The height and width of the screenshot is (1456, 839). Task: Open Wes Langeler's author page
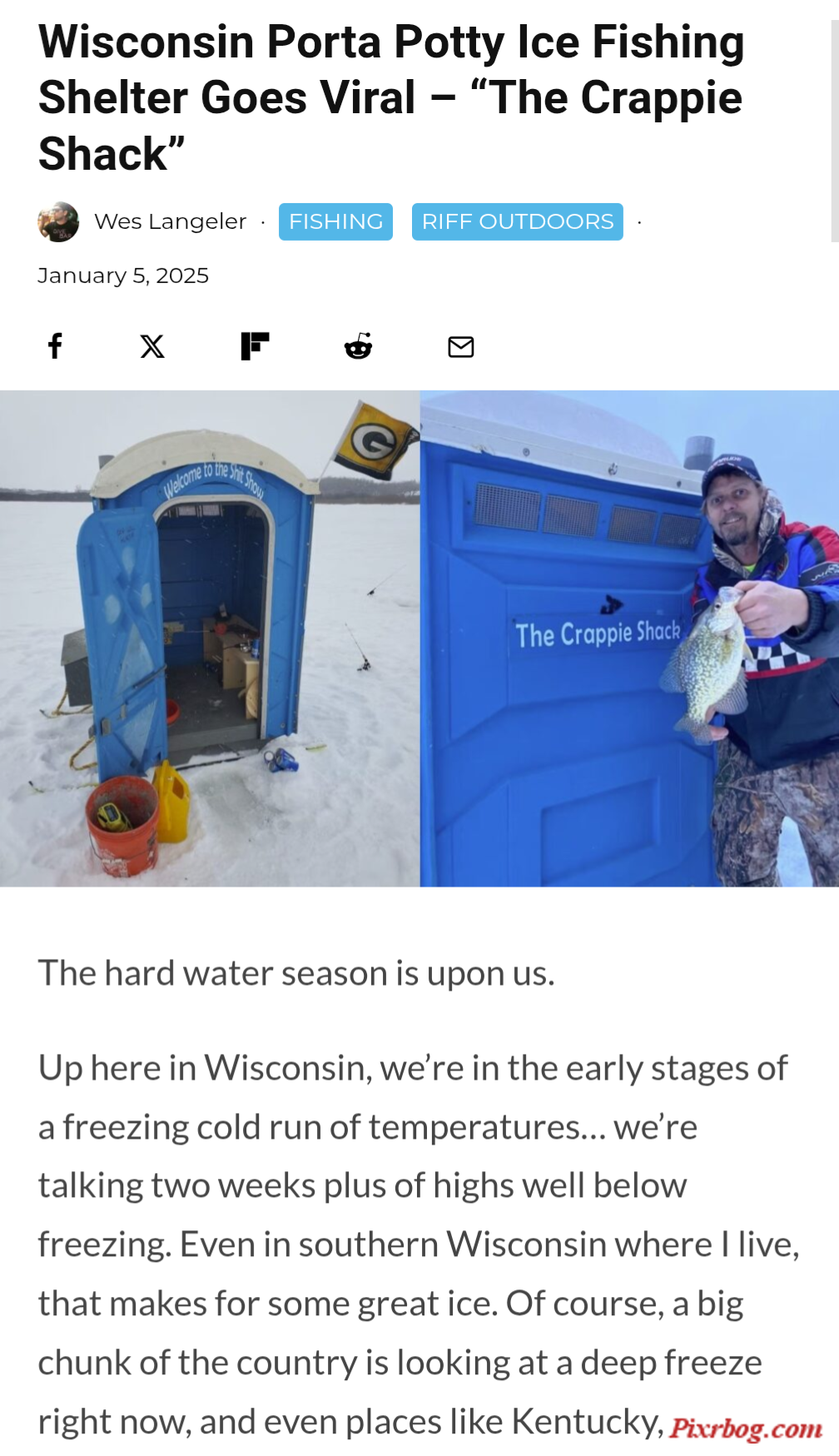(x=170, y=221)
